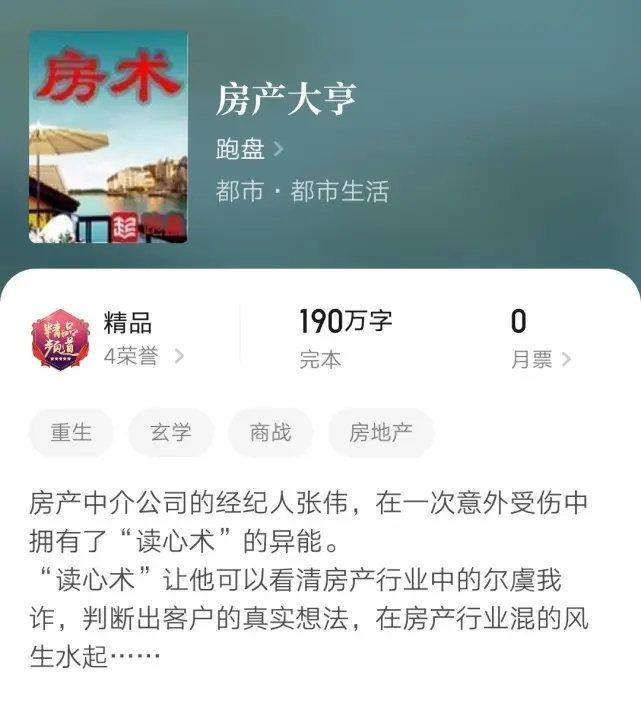Tap the 房产大亨 book cover

point(108,137)
